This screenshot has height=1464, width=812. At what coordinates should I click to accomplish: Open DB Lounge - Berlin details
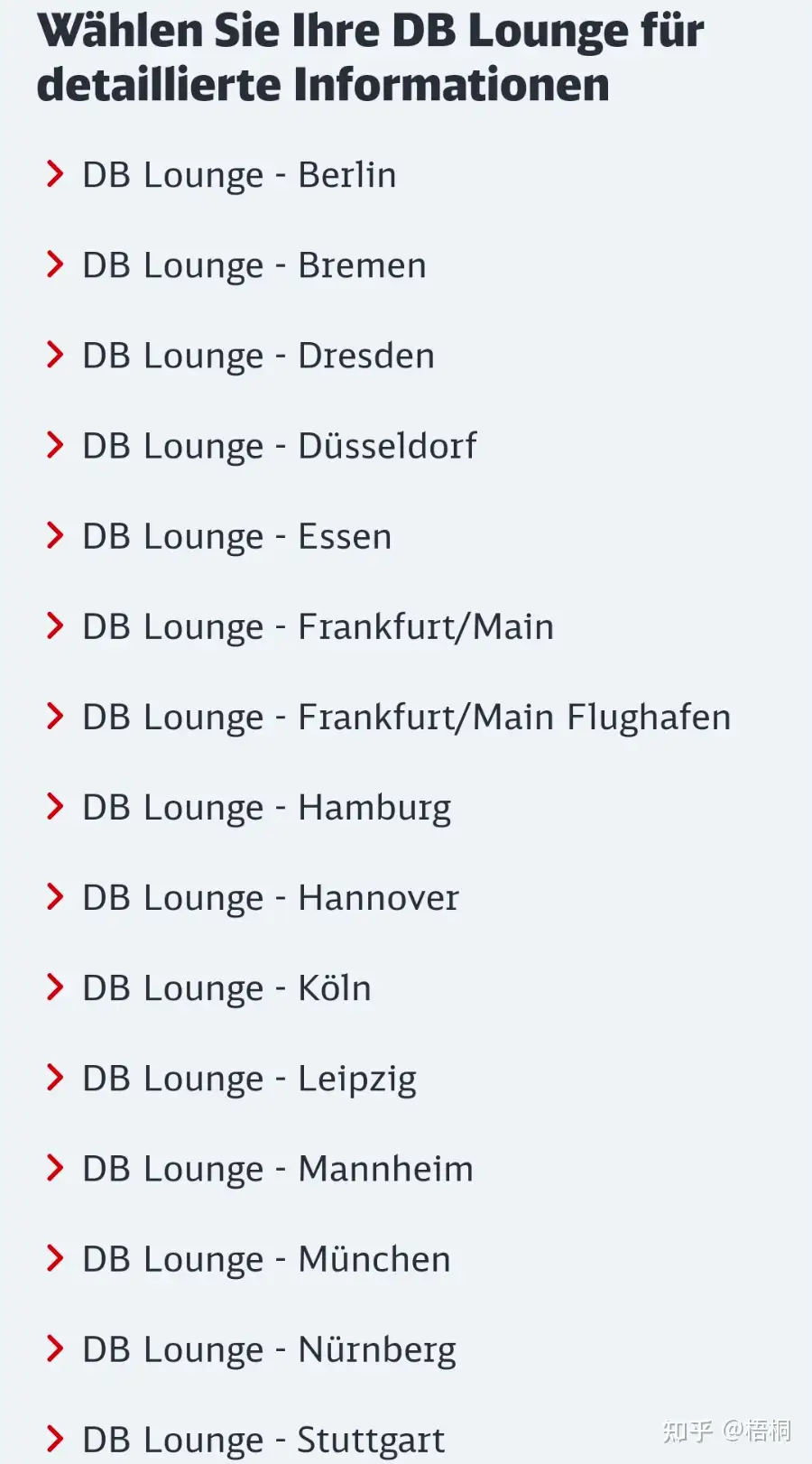pyautogui.click(x=239, y=175)
